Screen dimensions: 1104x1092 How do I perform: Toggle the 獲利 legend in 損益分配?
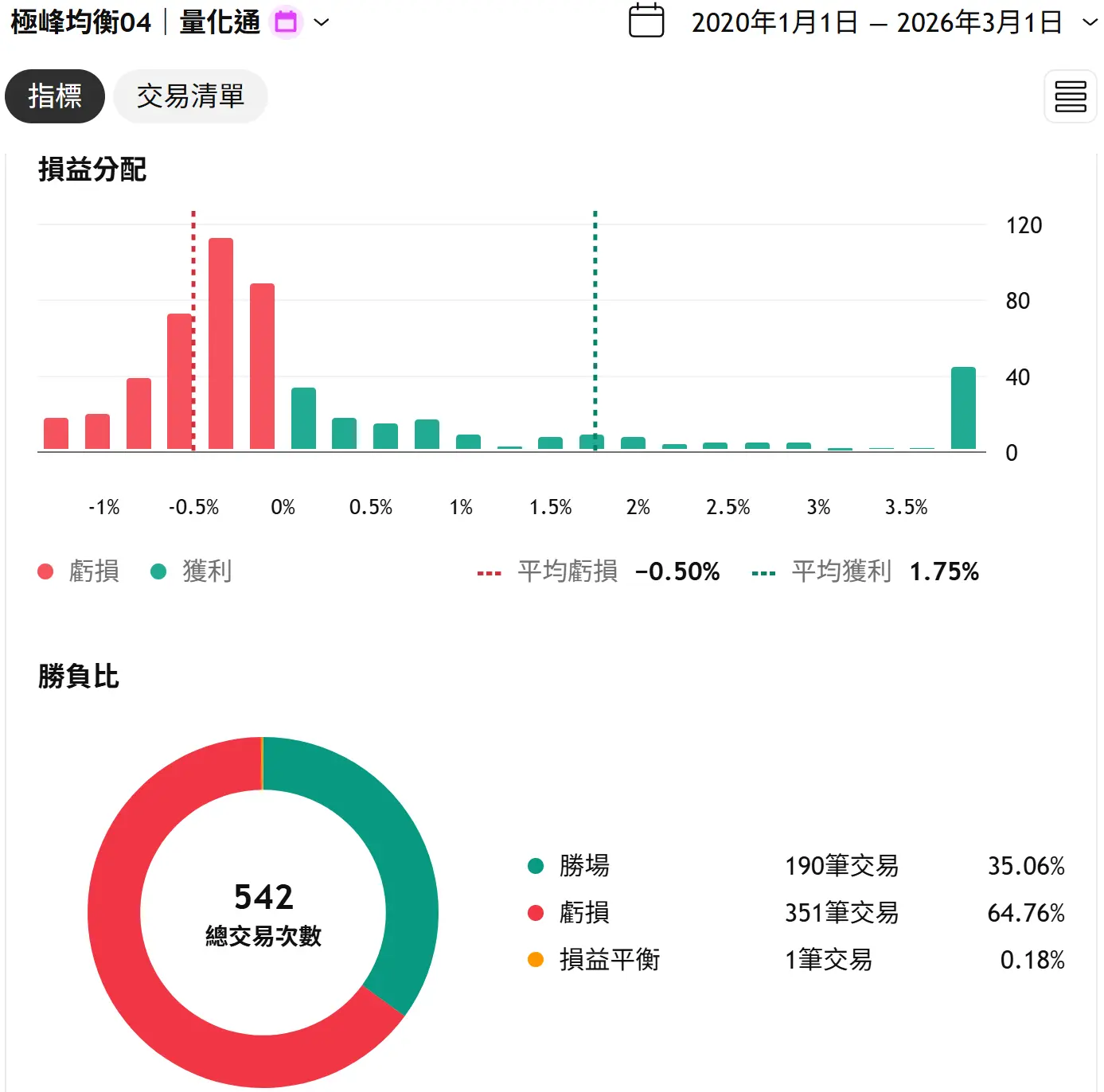[x=192, y=571]
